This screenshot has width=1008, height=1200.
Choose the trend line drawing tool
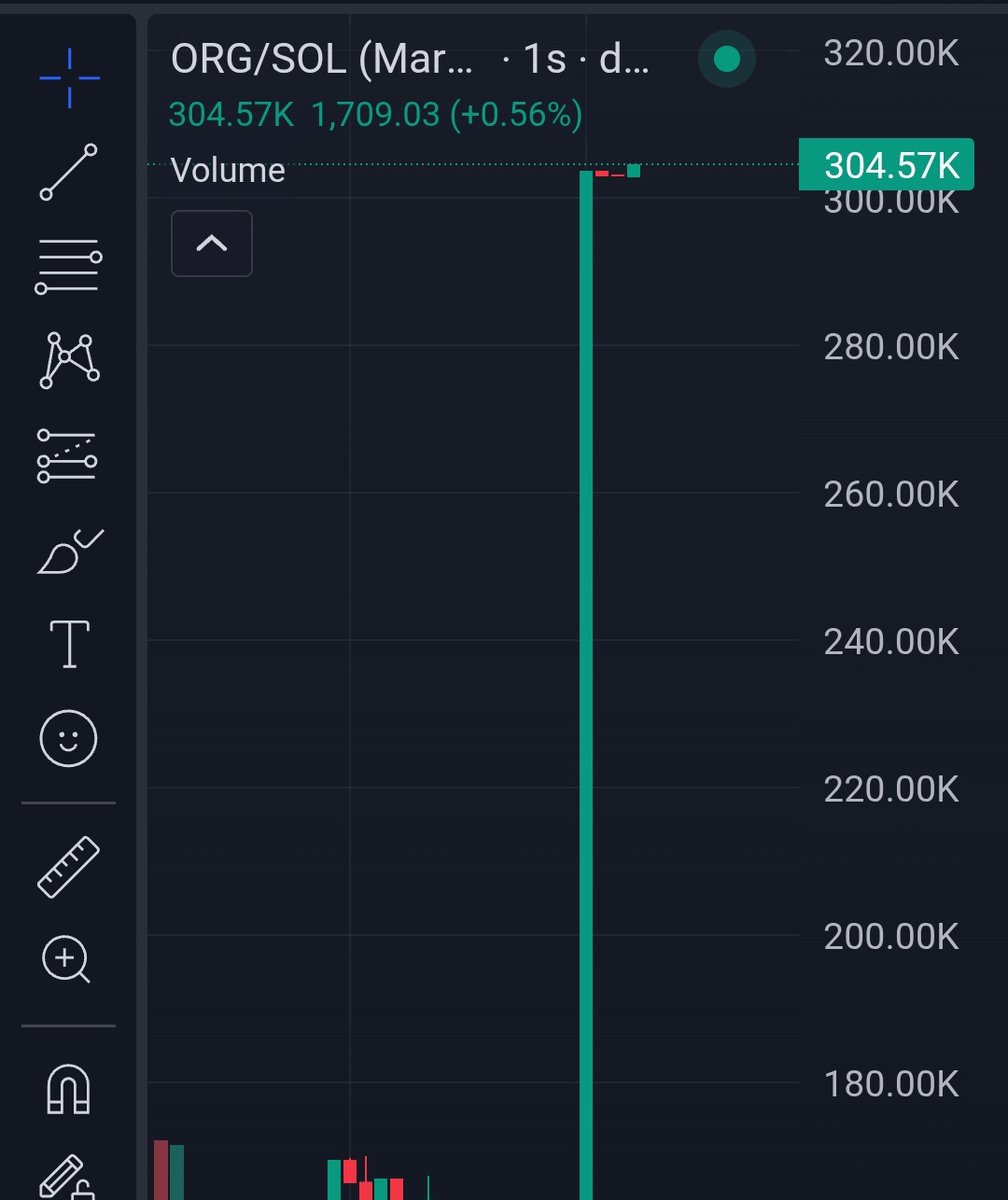69,172
